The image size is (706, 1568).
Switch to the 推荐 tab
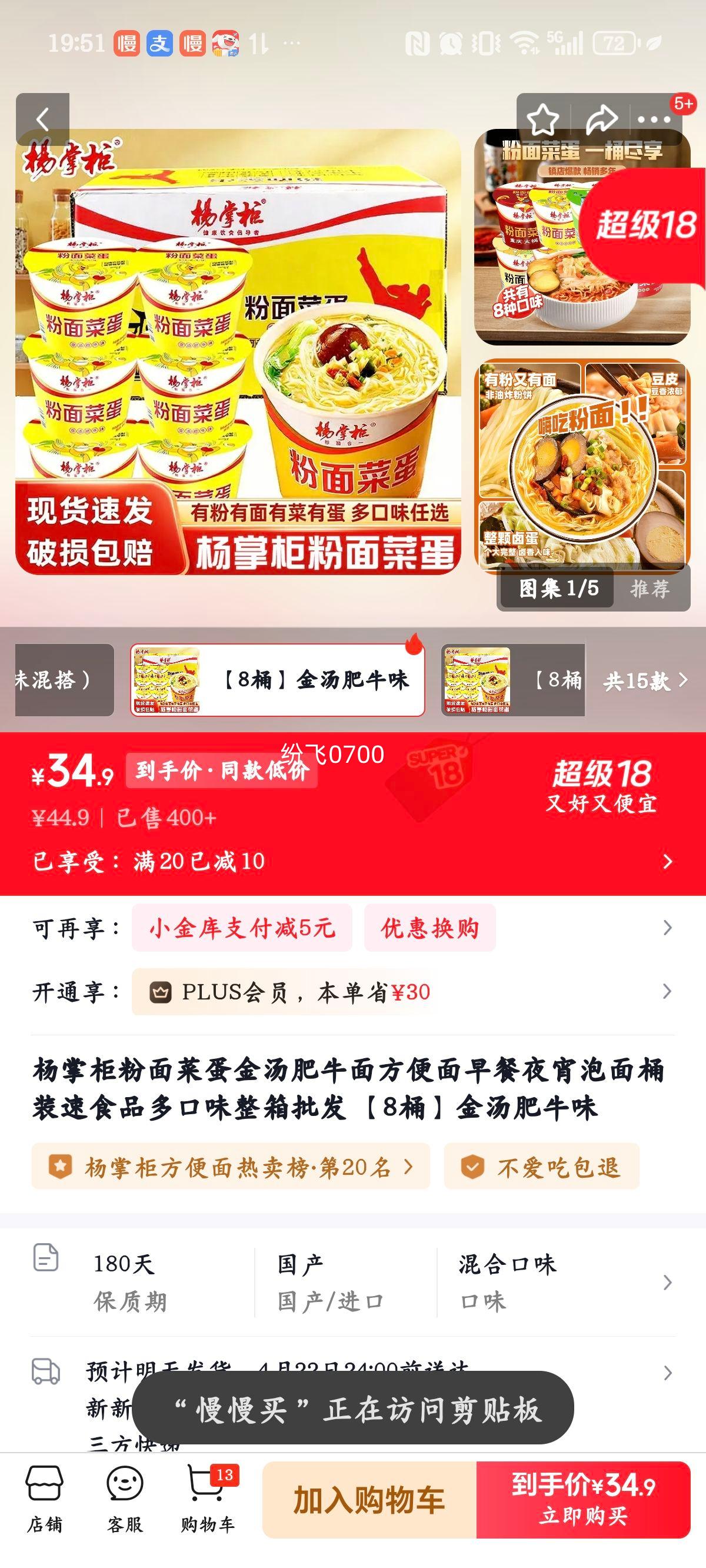click(651, 590)
